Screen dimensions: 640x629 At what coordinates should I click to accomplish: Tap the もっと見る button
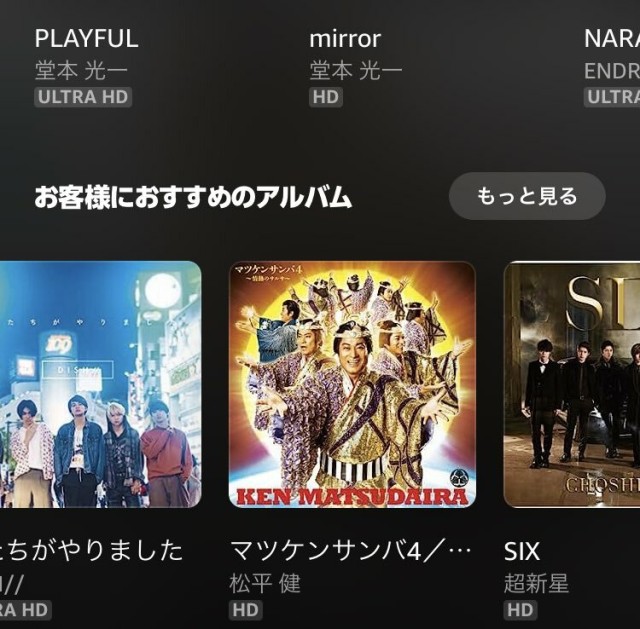click(x=526, y=196)
